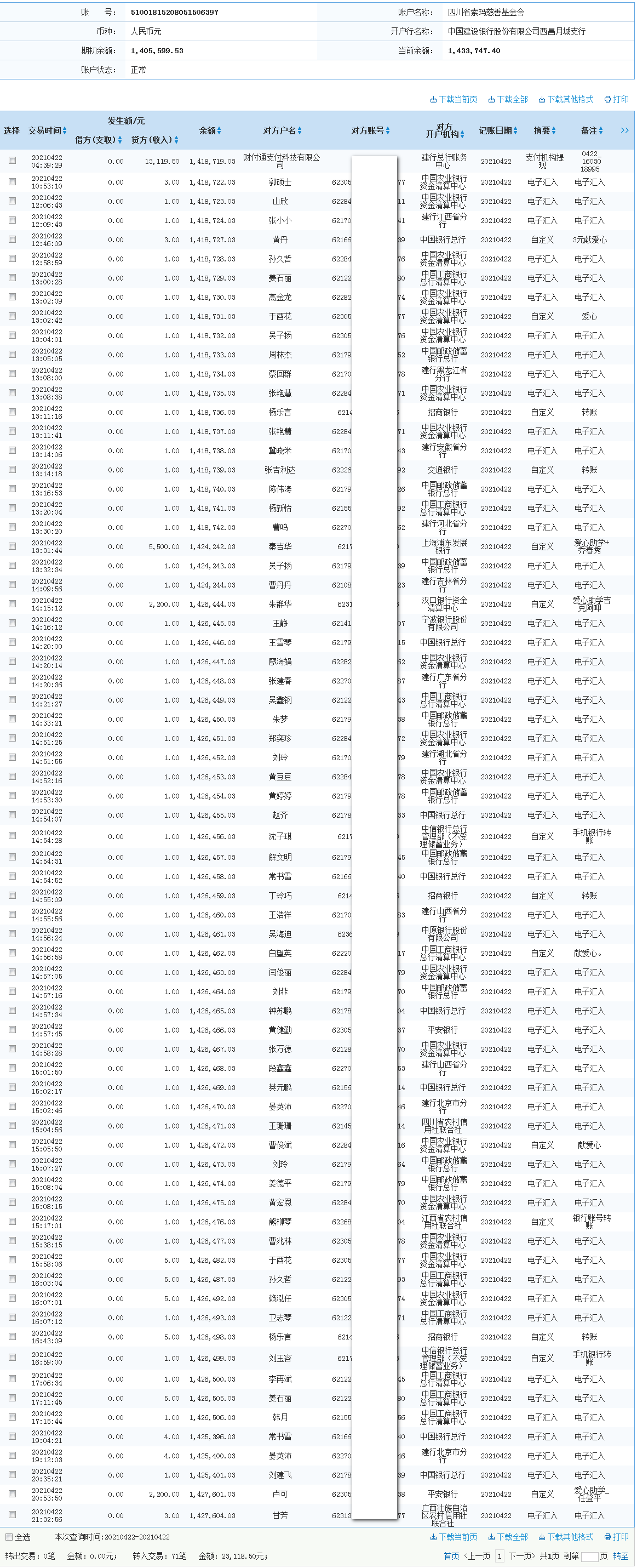Screen dimensions: 637x1568
Task: Sort by 记账日期
Action: click(498, 130)
